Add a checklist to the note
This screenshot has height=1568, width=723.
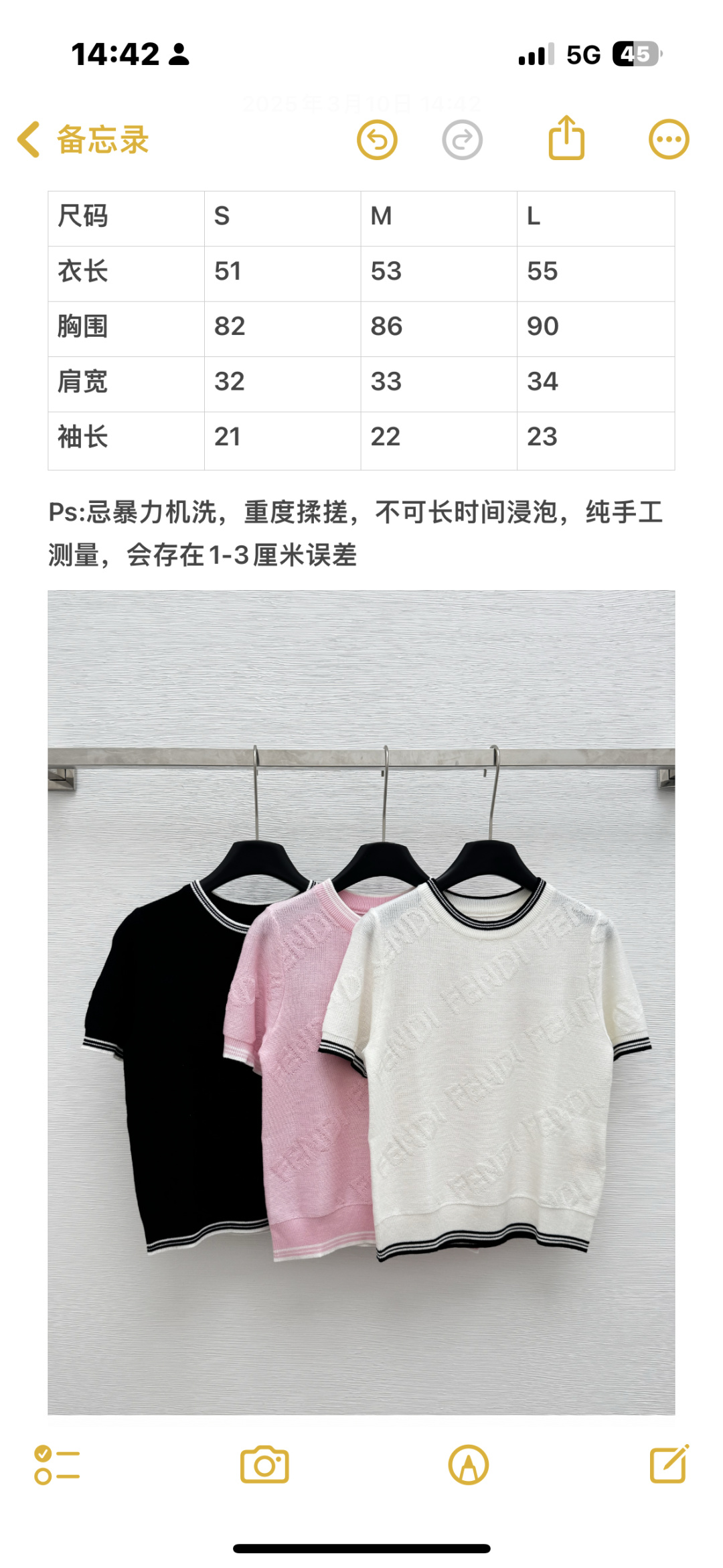[57, 1465]
